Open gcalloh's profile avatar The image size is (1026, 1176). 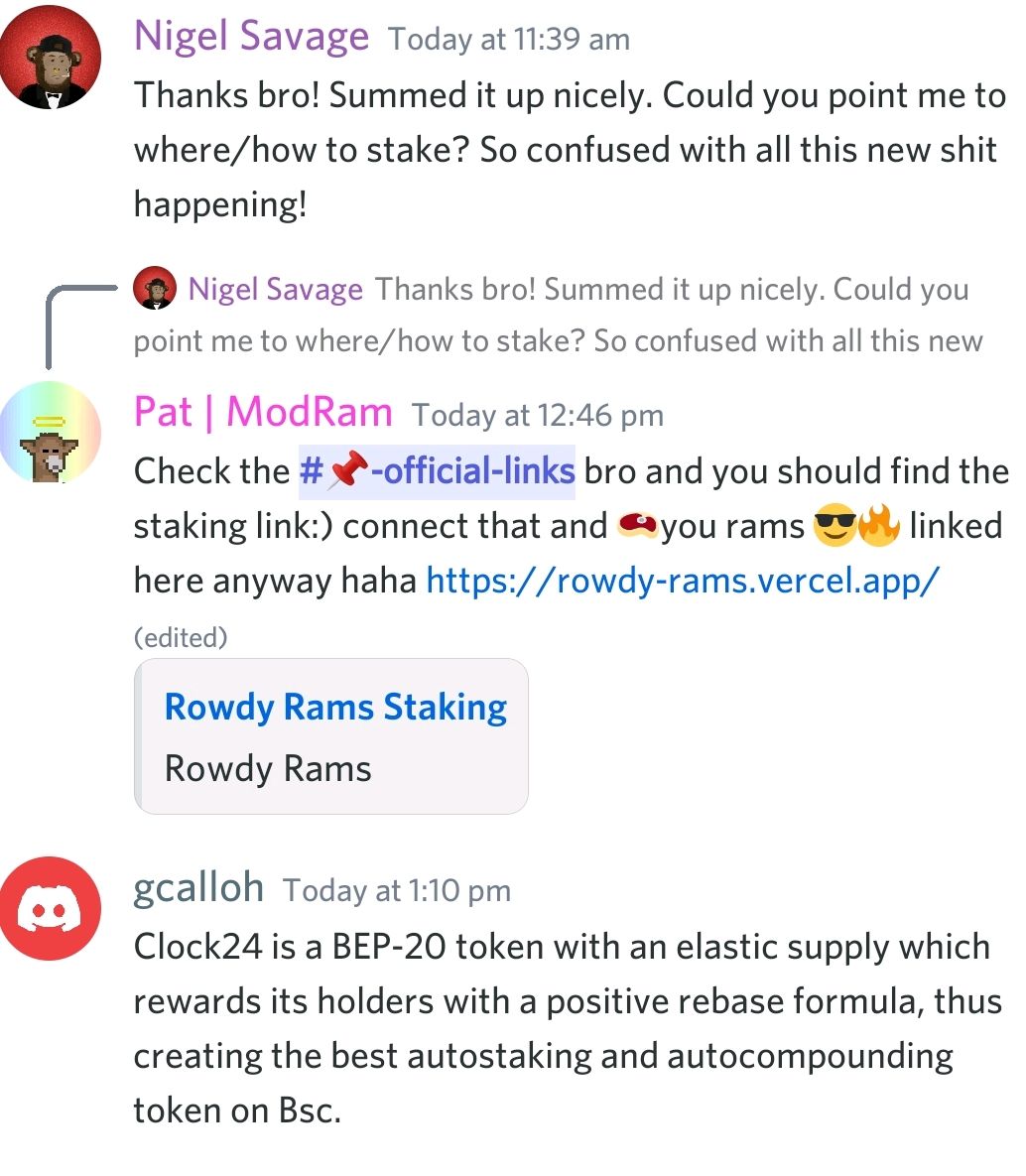[x=51, y=908]
